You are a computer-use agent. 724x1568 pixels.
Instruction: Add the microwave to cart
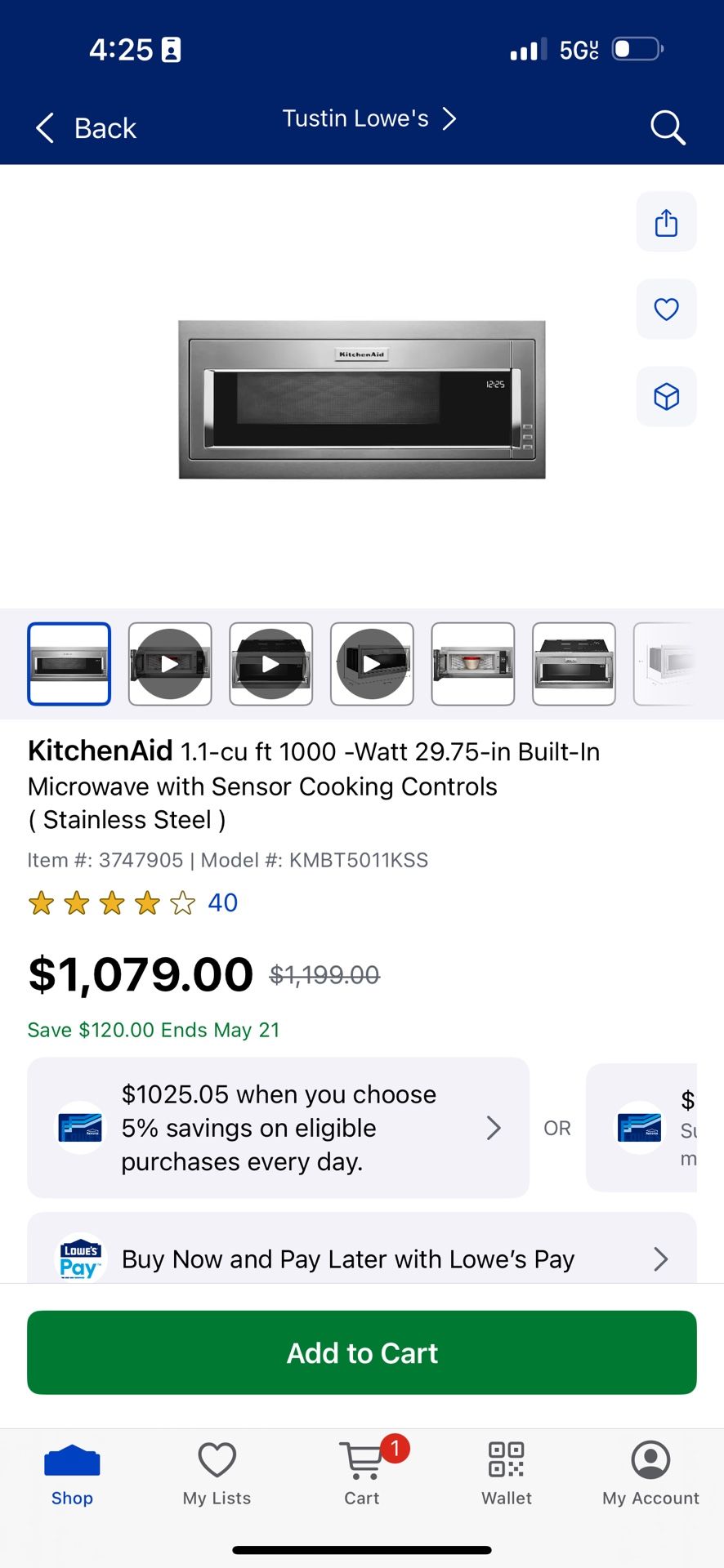tap(361, 1352)
